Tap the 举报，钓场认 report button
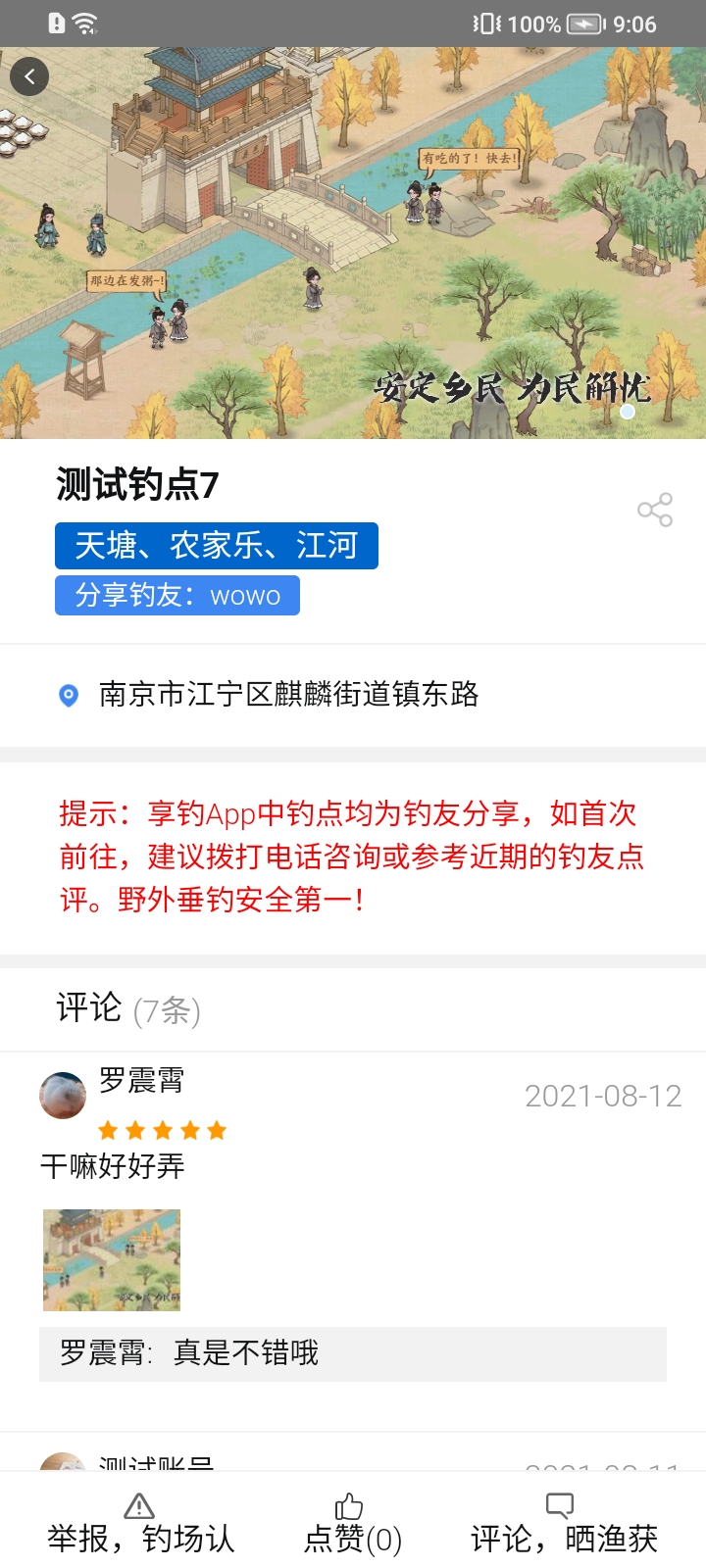706x1568 pixels. (140, 1524)
